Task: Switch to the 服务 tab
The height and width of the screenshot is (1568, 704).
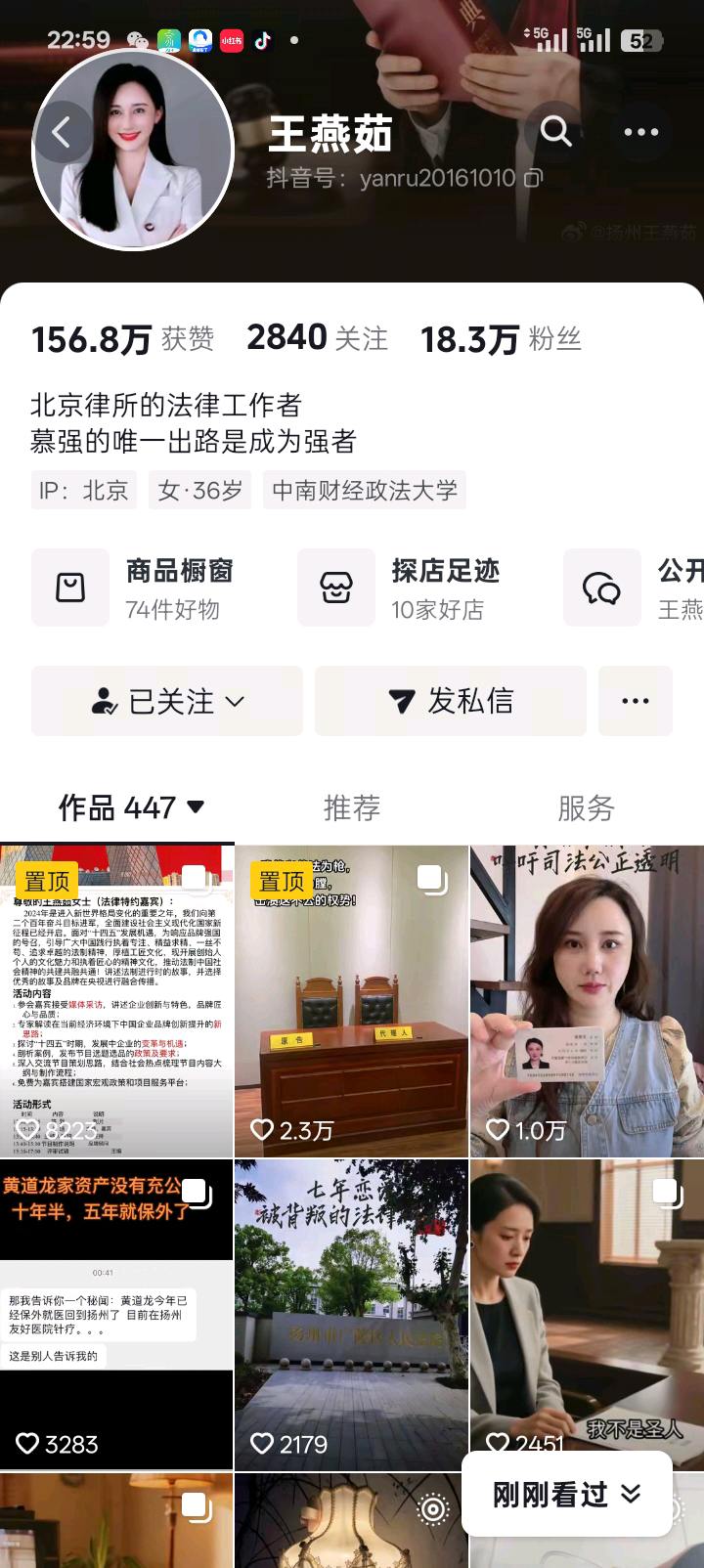Action: point(586,807)
